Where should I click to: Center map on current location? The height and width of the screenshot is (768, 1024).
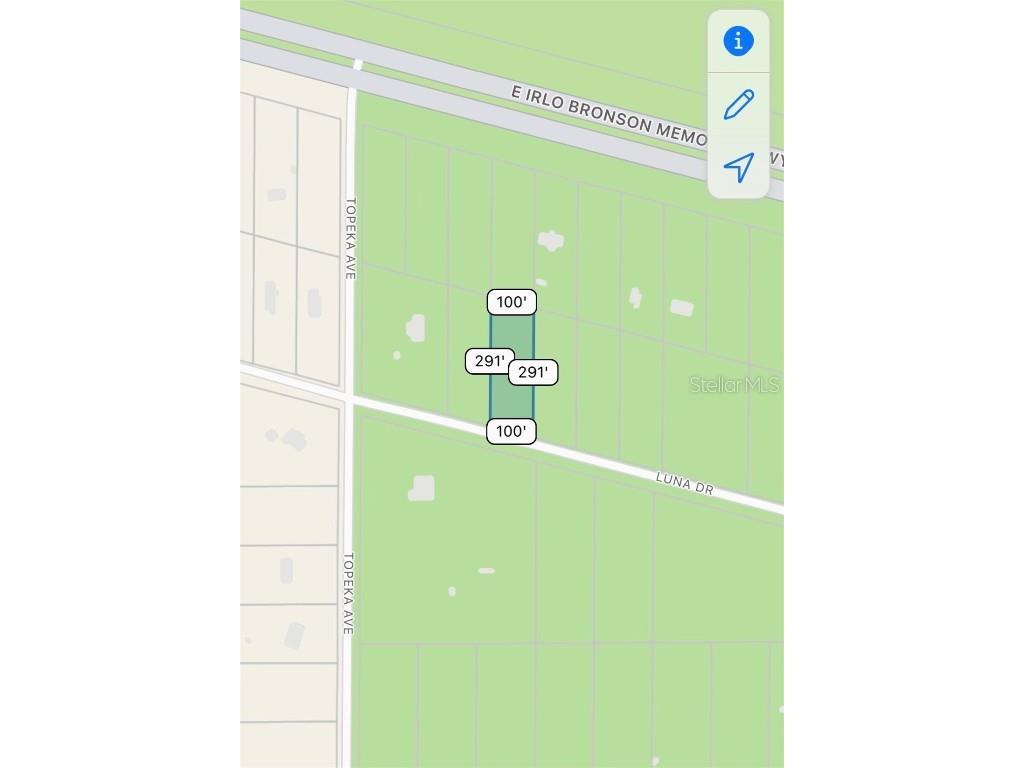point(738,167)
